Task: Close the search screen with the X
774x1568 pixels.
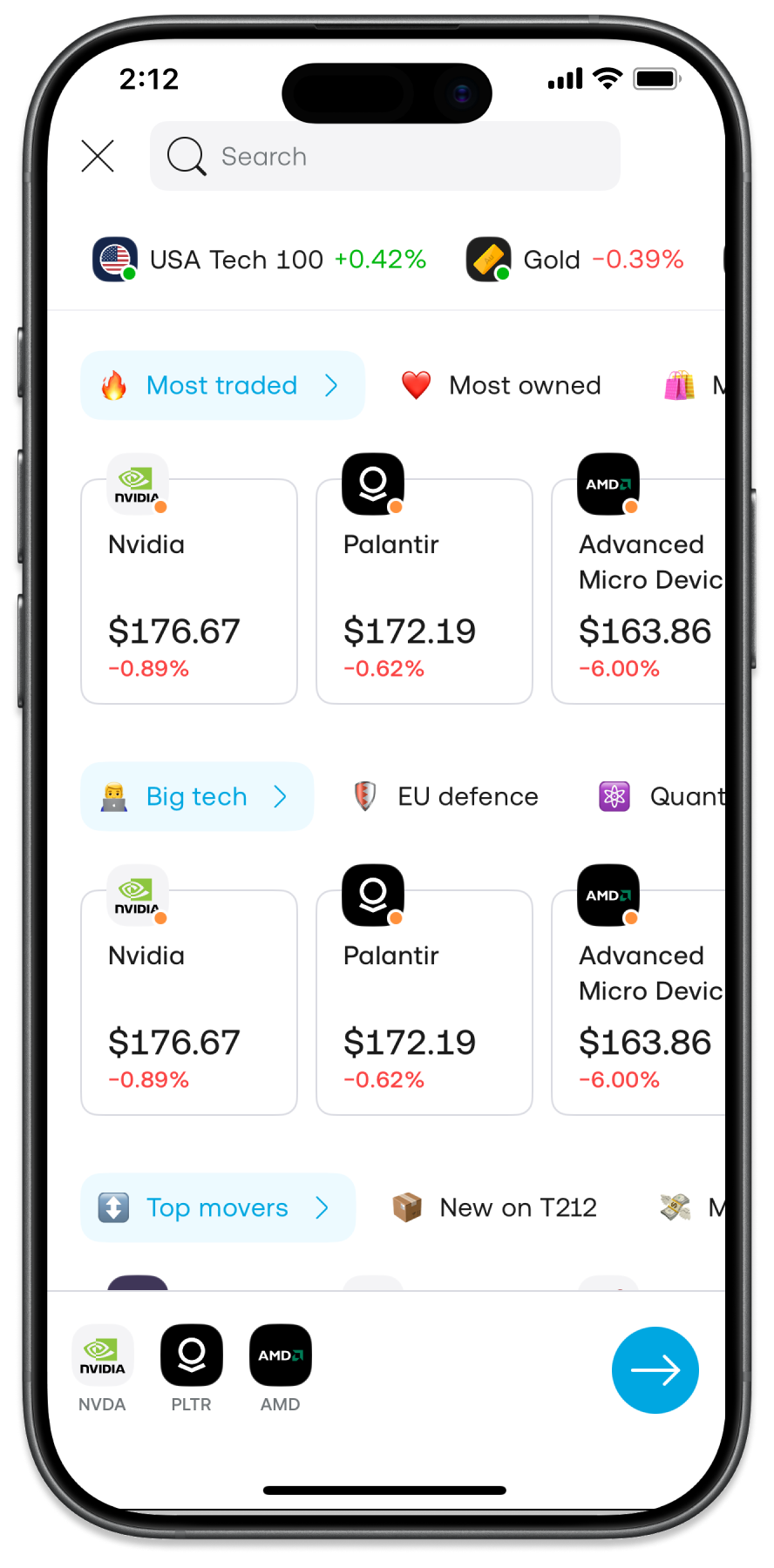Action: (98, 157)
